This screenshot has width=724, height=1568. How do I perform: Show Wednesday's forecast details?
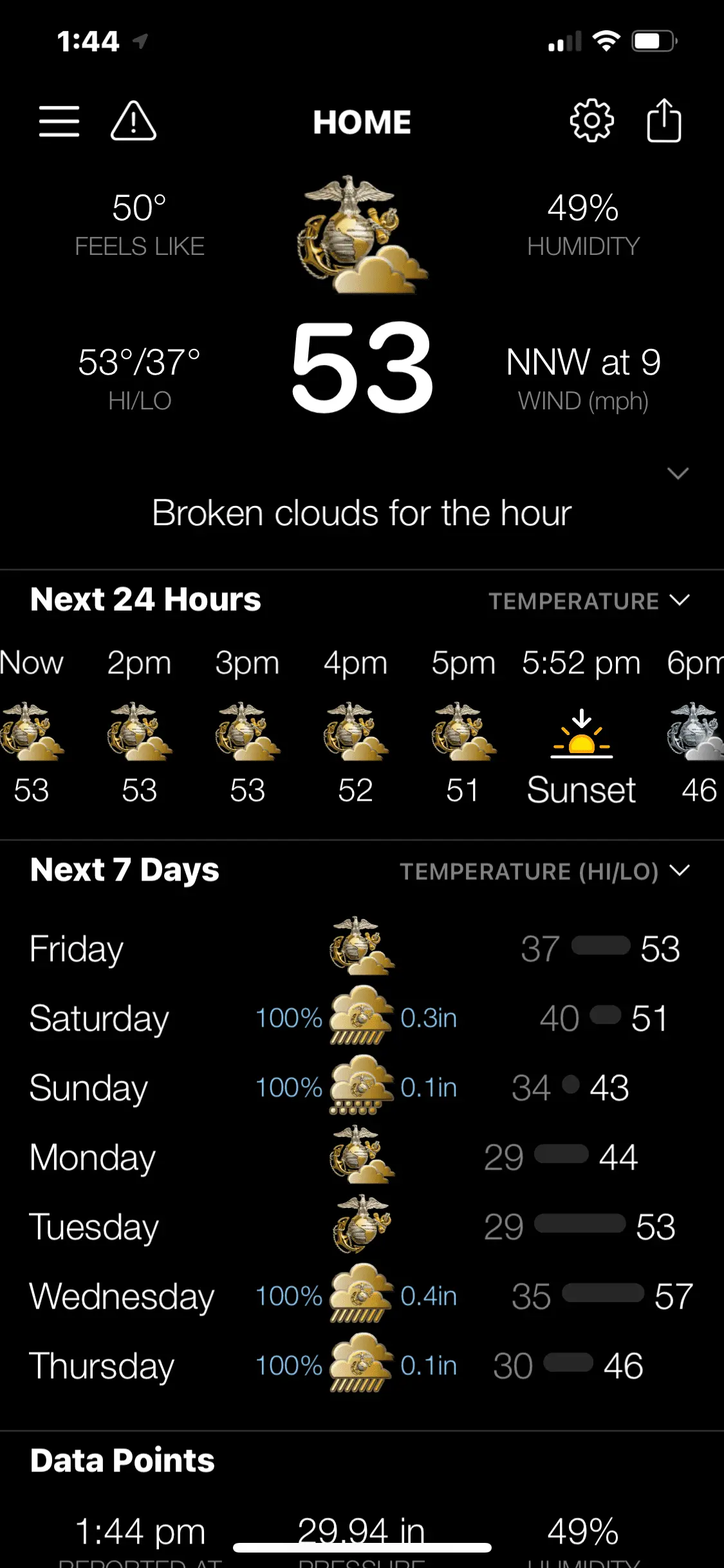[x=362, y=1296]
